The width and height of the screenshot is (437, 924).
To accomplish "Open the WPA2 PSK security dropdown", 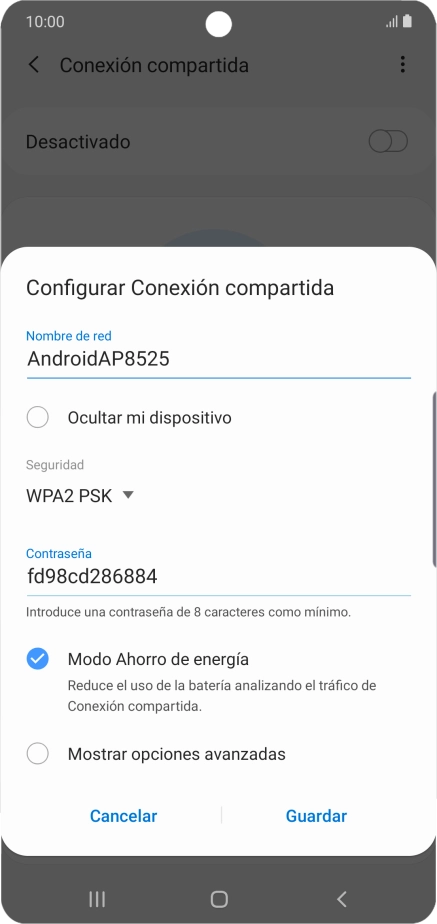I will [80, 496].
